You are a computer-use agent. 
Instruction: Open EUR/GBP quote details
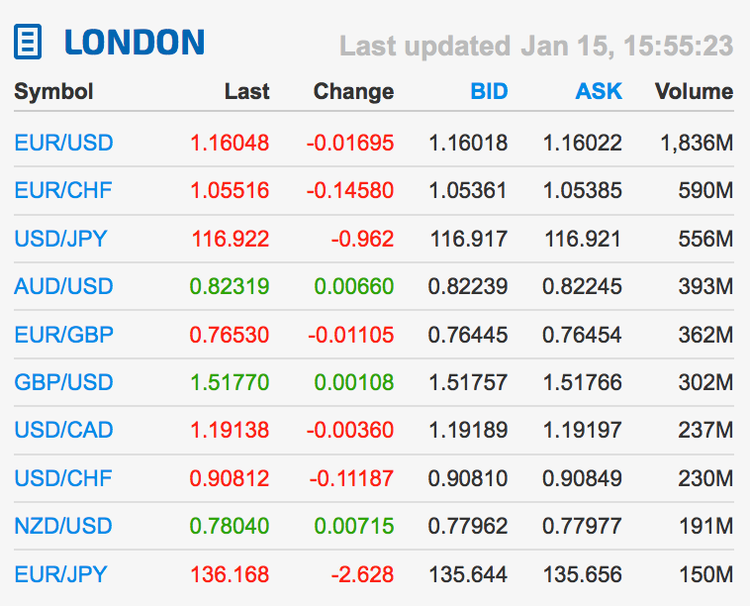[x=63, y=335]
